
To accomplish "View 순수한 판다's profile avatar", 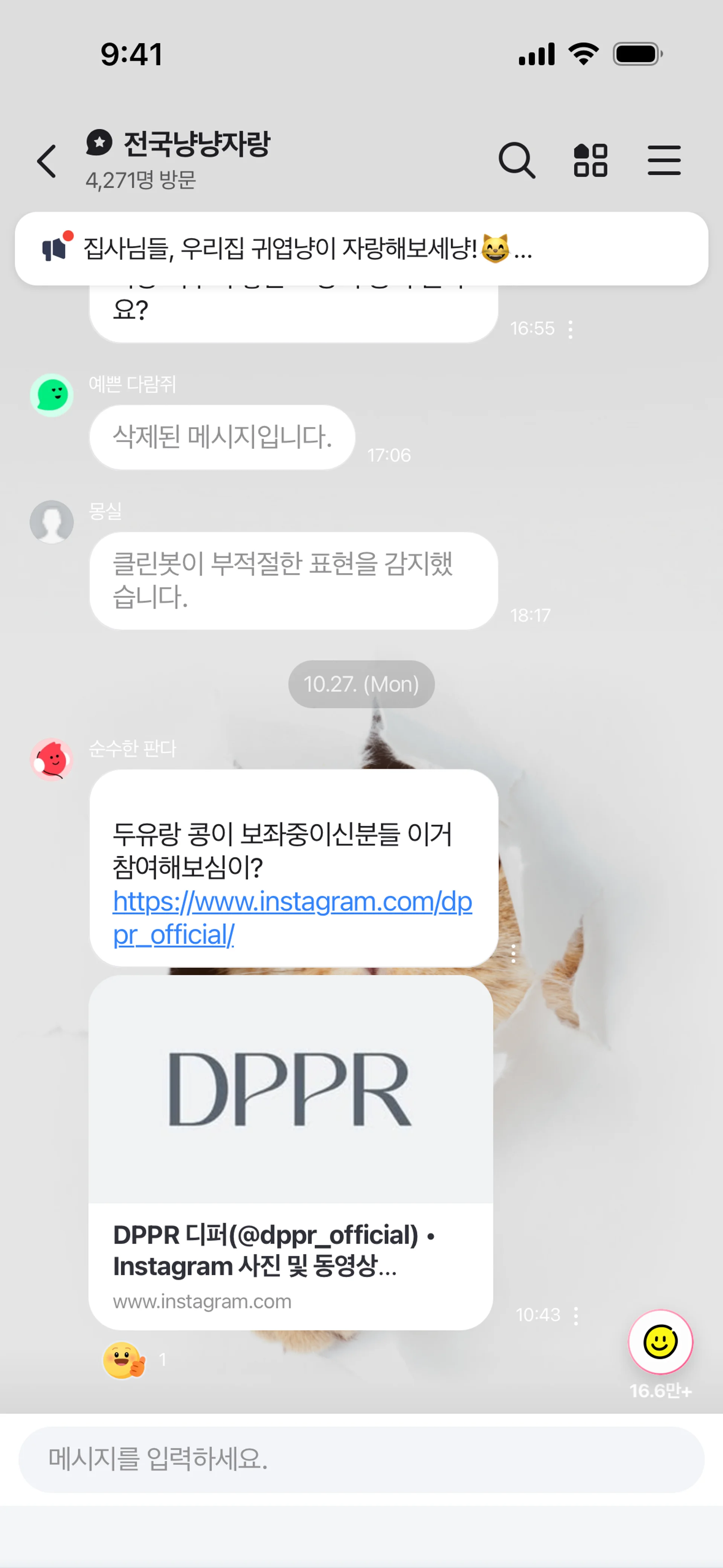I will pyautogui.click(x=52, y=760).
